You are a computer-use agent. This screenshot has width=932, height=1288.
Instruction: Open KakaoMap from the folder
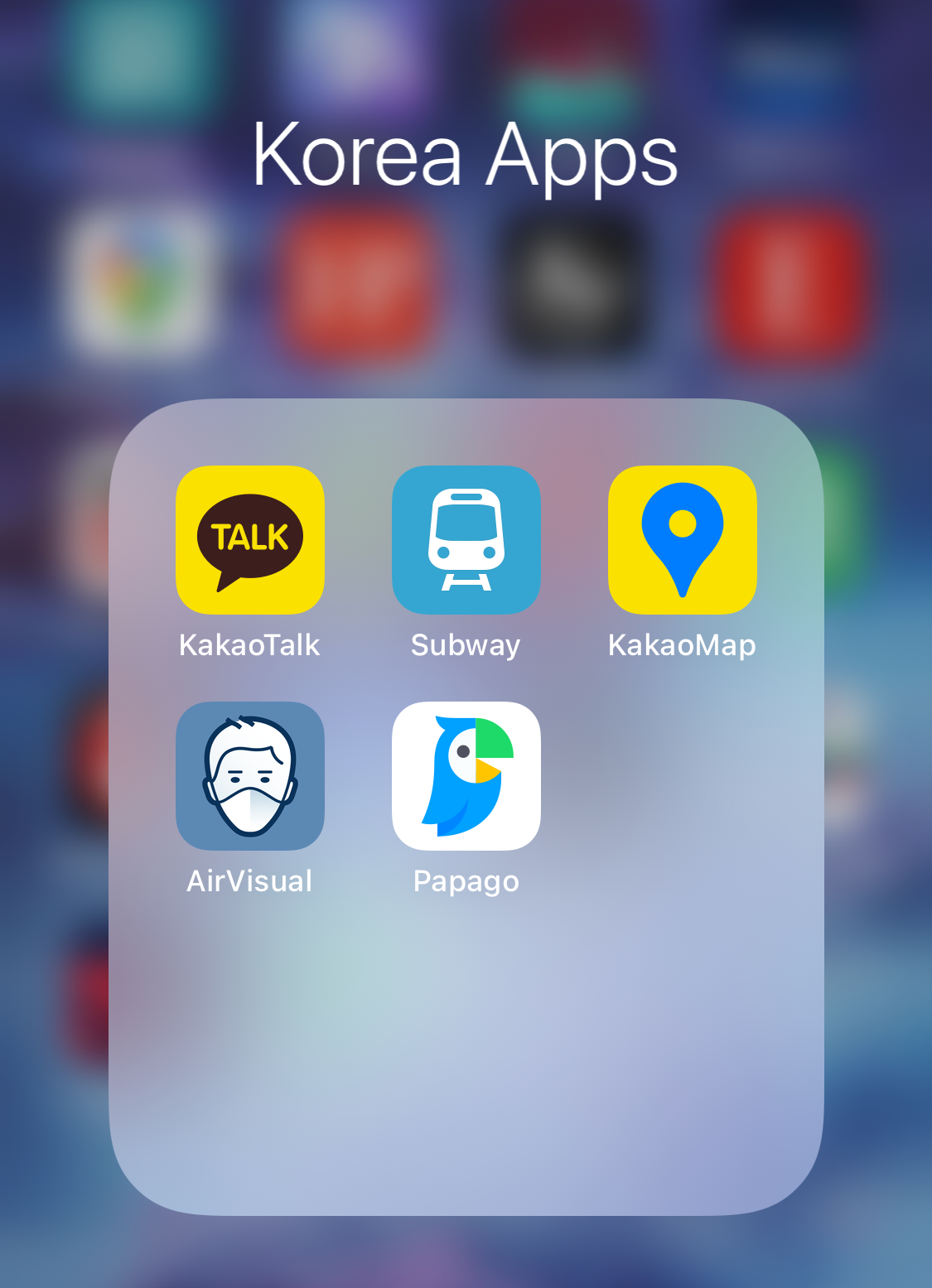point(682,539)
